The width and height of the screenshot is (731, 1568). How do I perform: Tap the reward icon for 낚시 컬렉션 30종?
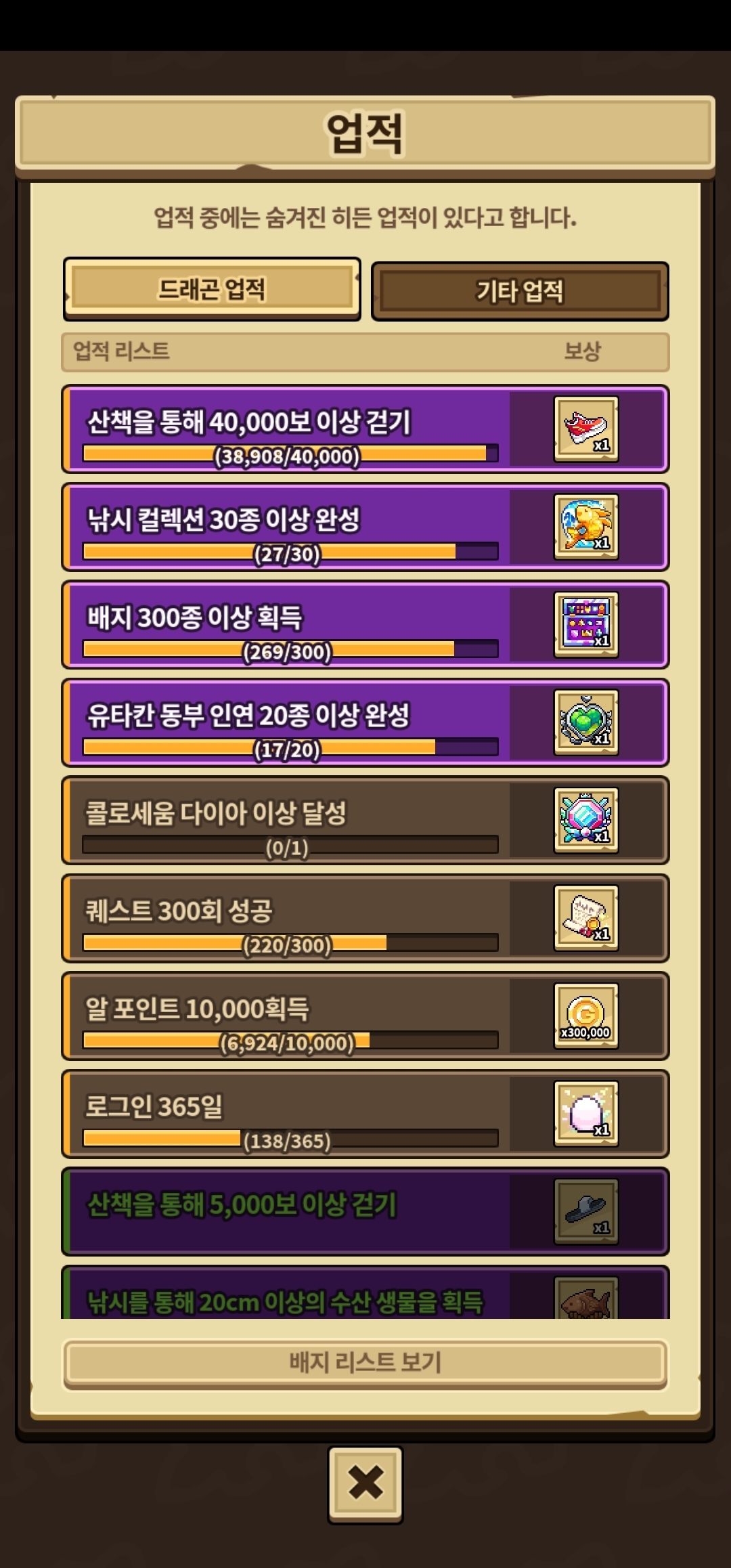[586, 527]
